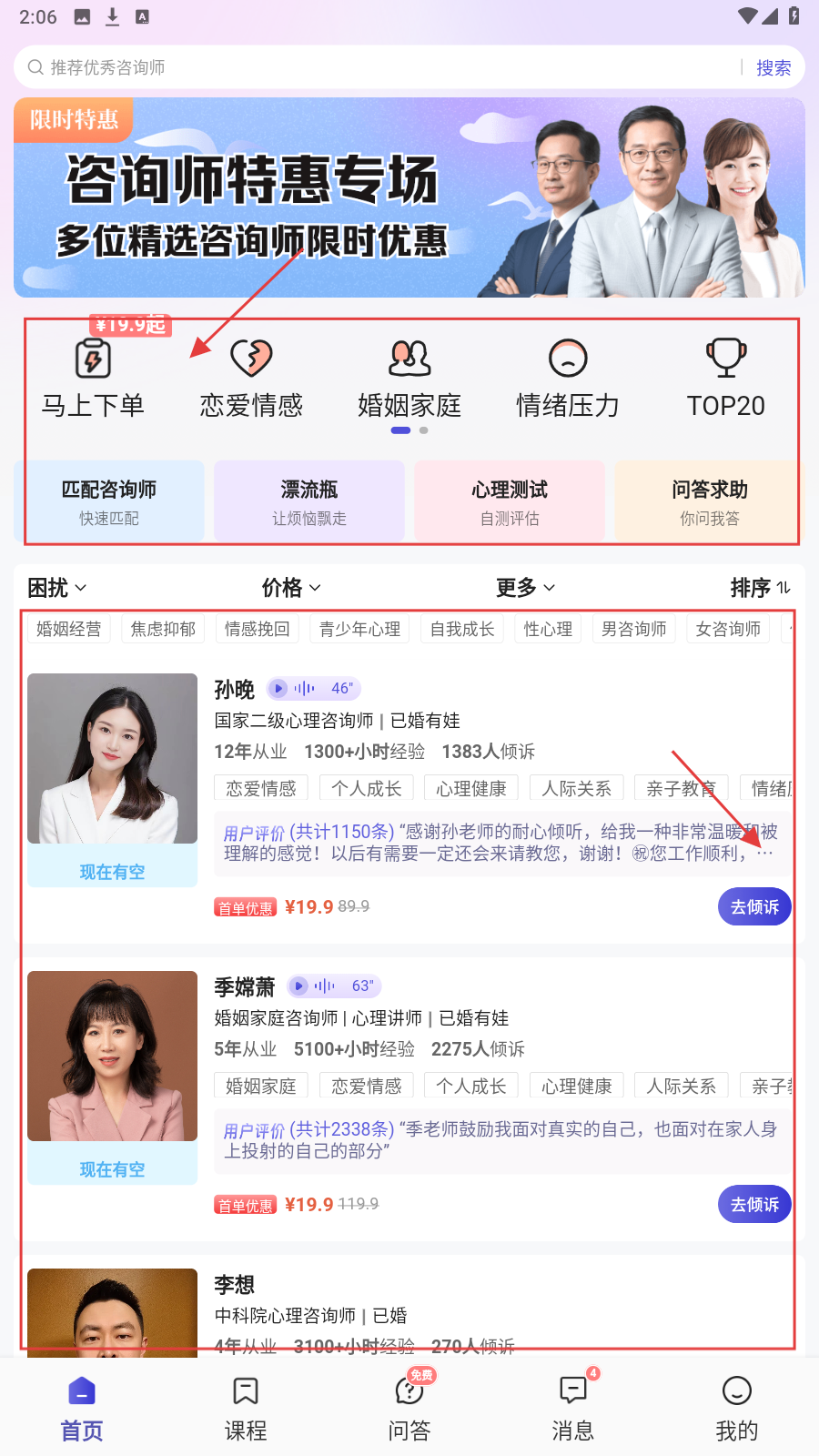The image size is (819, 1456).
Task: Start 心理测试 self-assessment
Action: 510,501
